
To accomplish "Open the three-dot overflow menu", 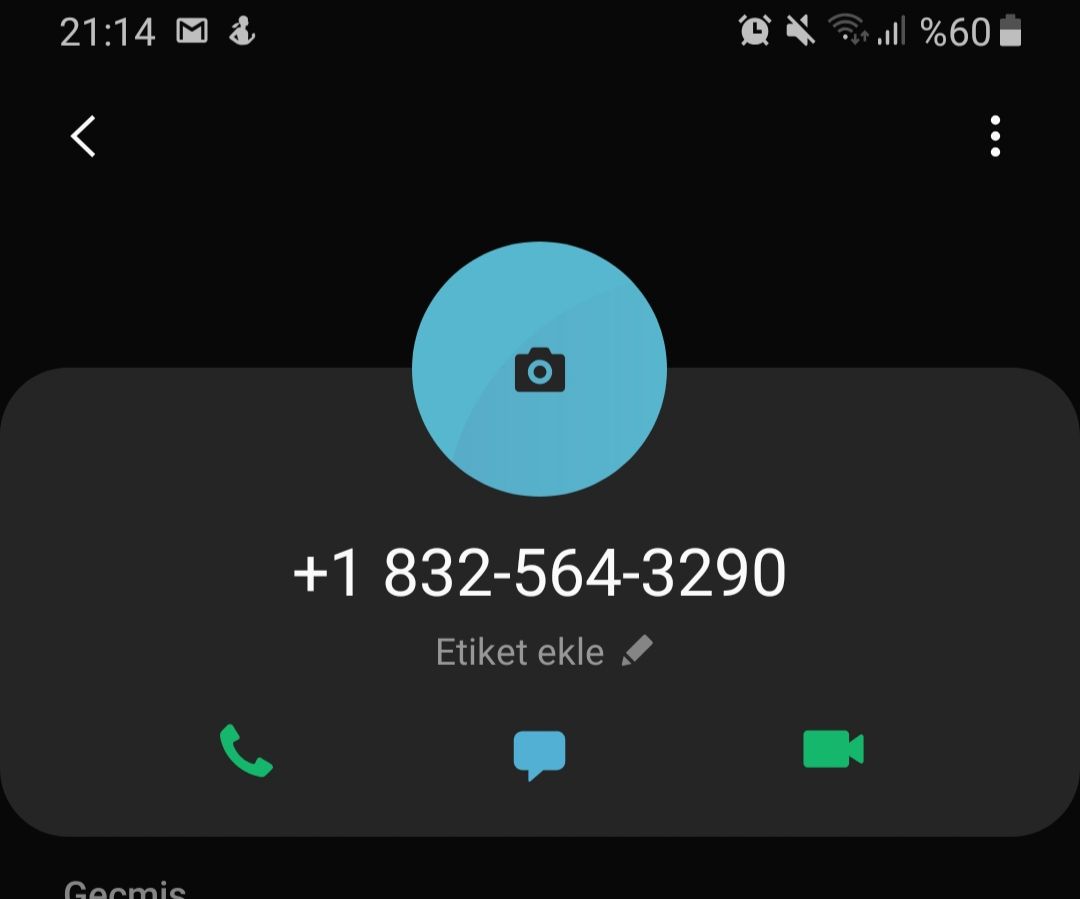I will click(x=994, y=136).
